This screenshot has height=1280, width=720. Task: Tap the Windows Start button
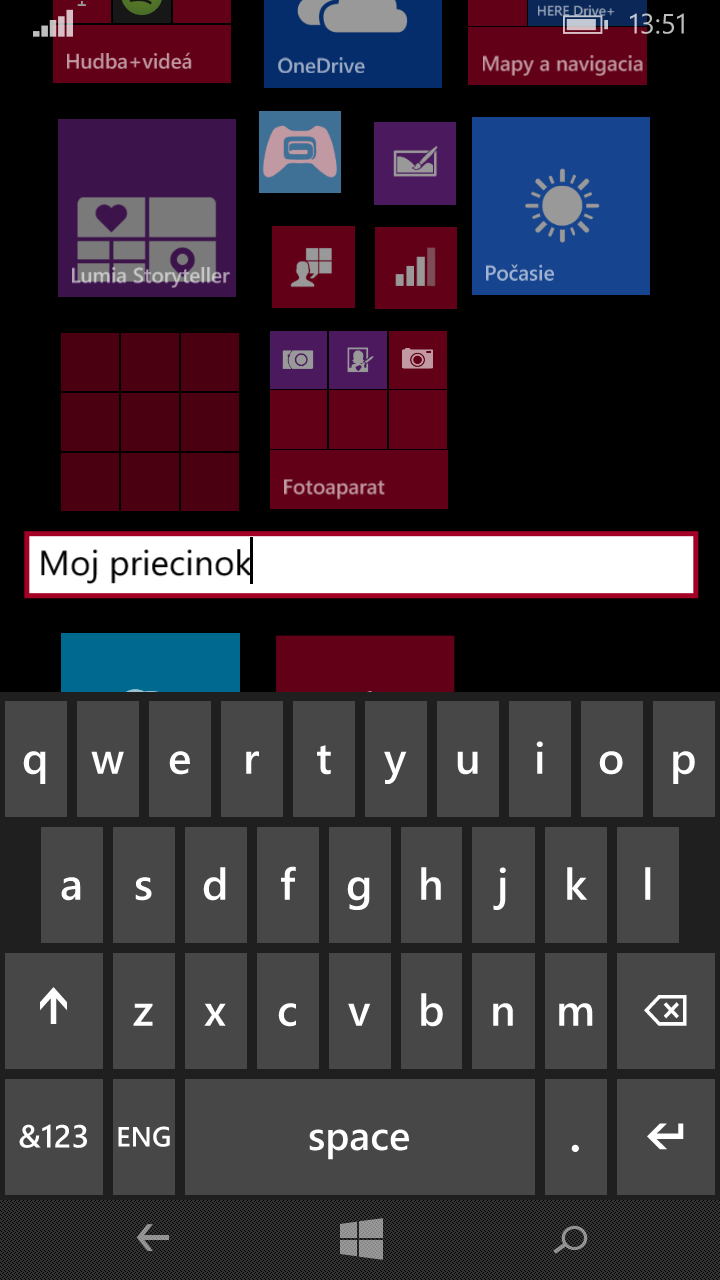coord(361,1239)
